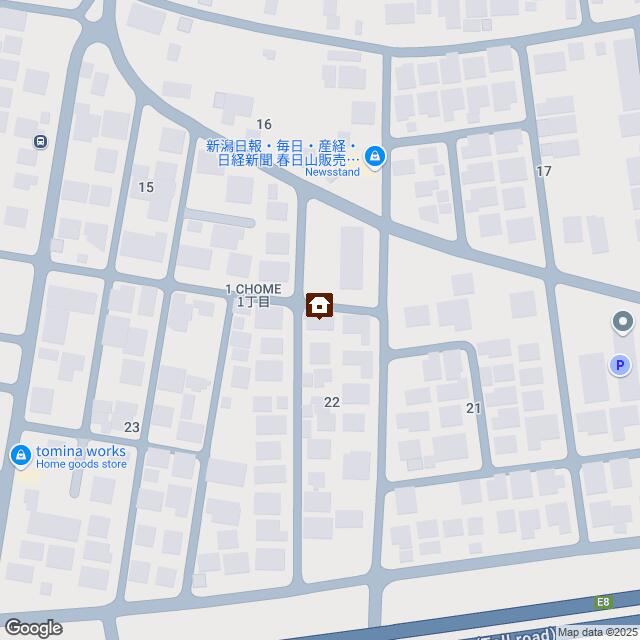The width and height of the screenshot is (640, 640).
Task: Tap the grey location pin above parking
Action: pyautogui.click(x=622, y=323)
